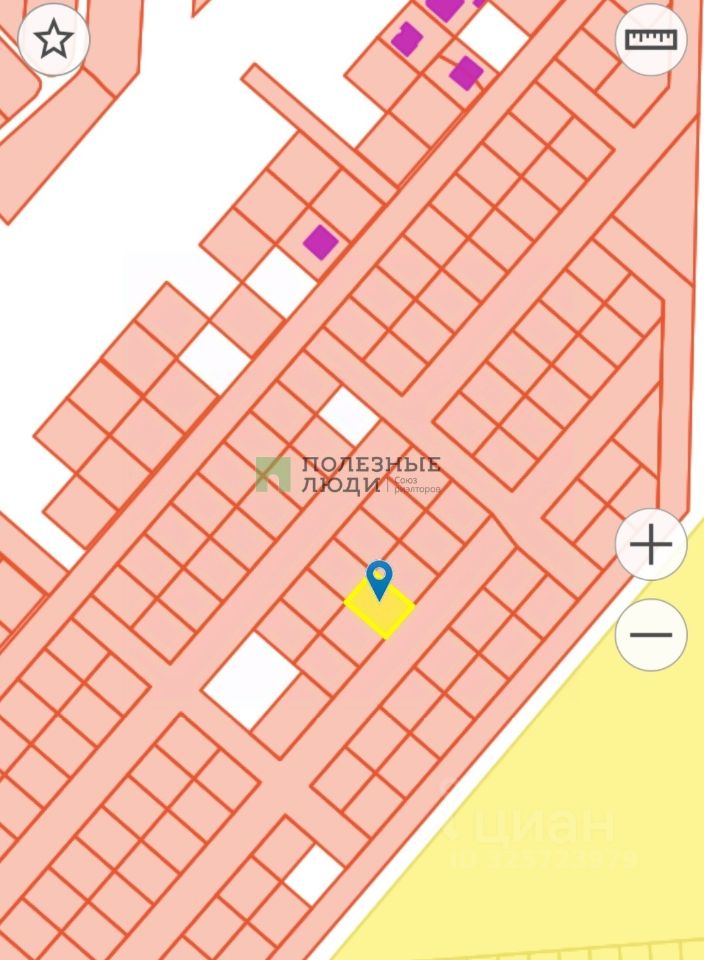Zoom in on the map
Screen dimensions: 704x960
click(651, 545)
